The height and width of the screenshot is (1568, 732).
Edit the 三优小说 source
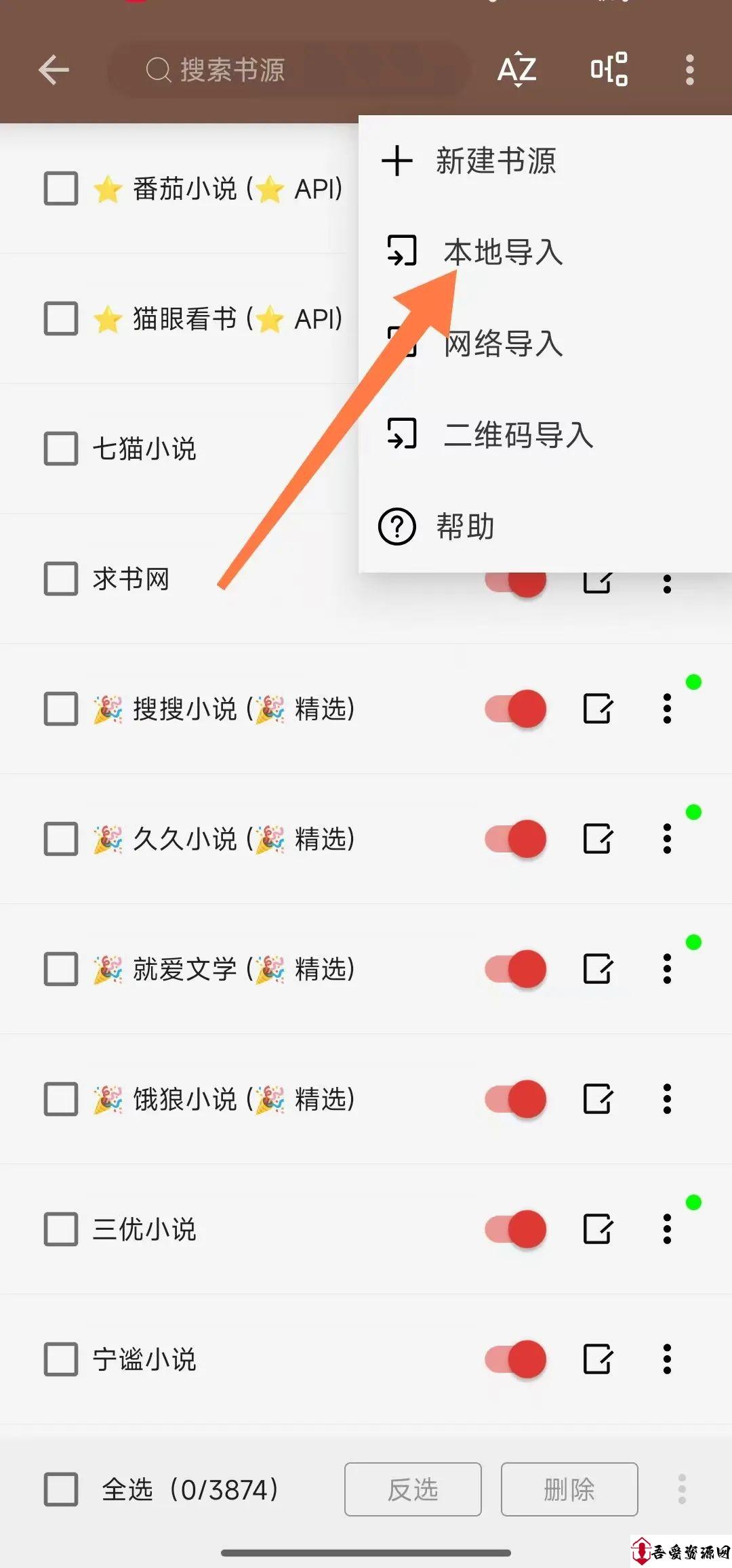(x=598, y=1229)
